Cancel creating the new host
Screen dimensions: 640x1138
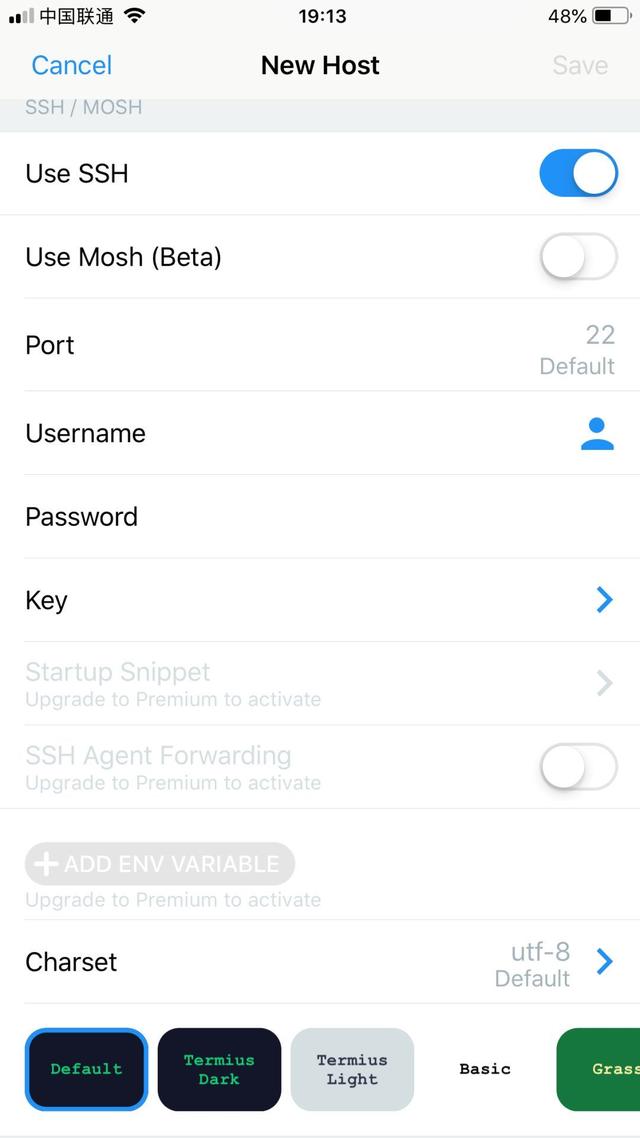[x=72, y=65]
